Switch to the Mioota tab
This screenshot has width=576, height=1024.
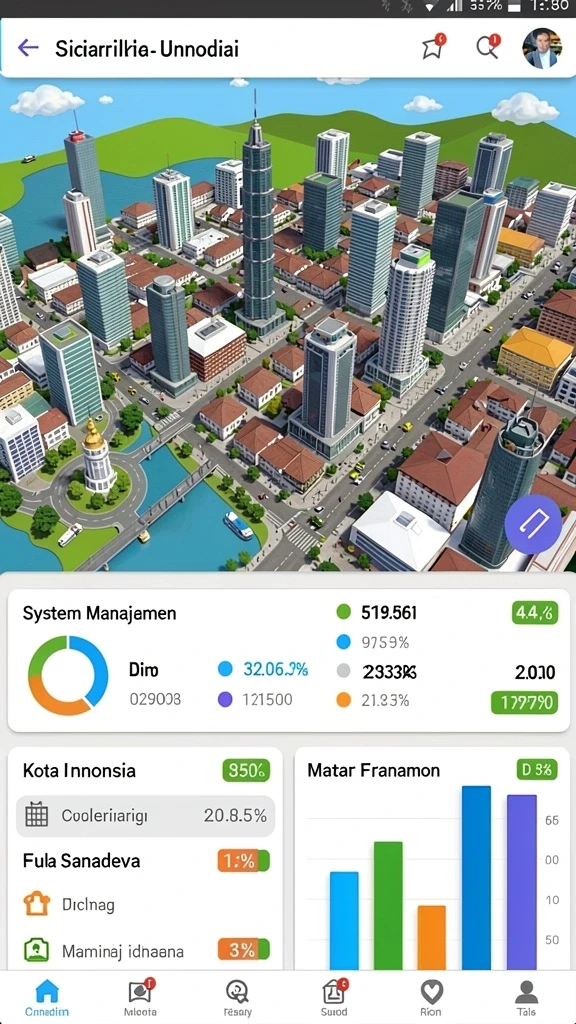(x=140, y=998)
